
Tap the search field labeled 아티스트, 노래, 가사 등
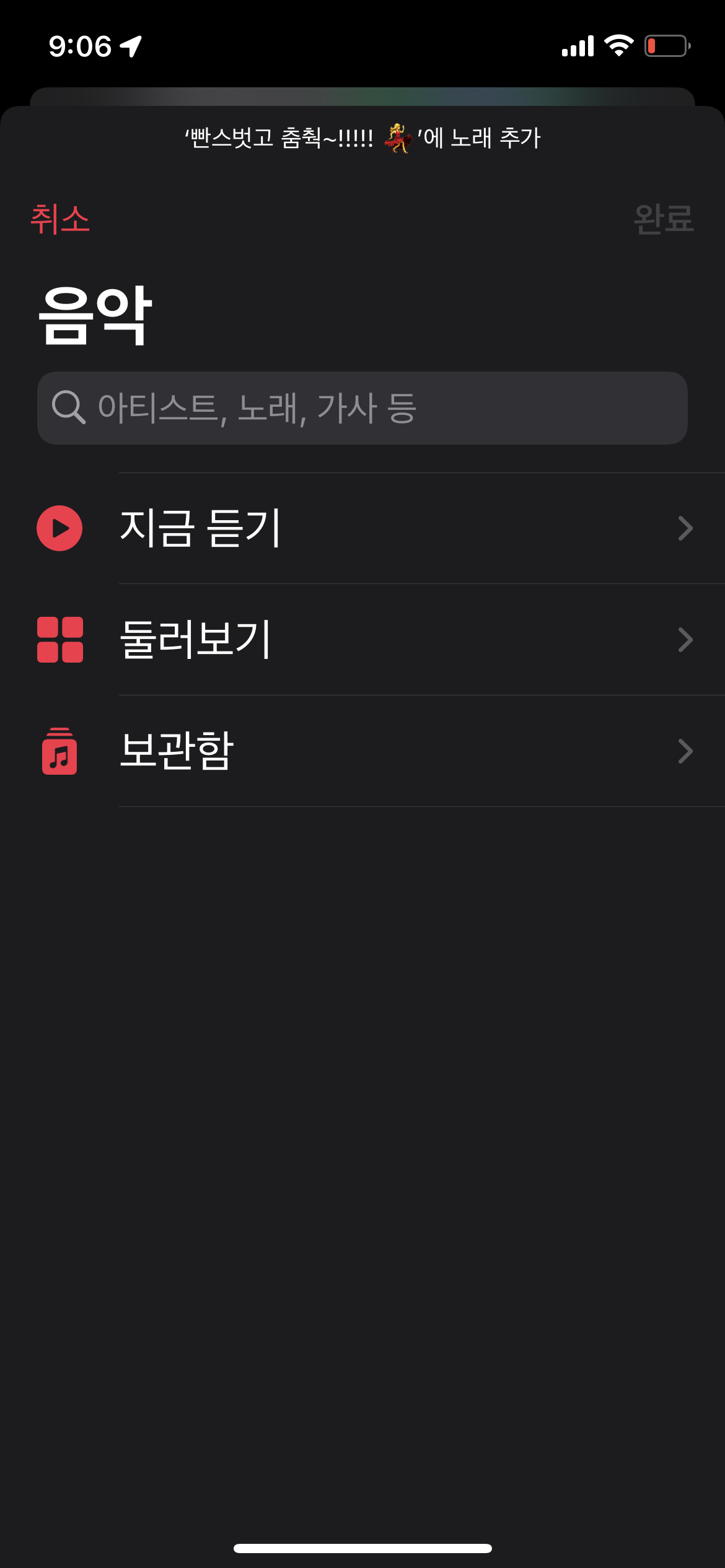pos(362,408)
